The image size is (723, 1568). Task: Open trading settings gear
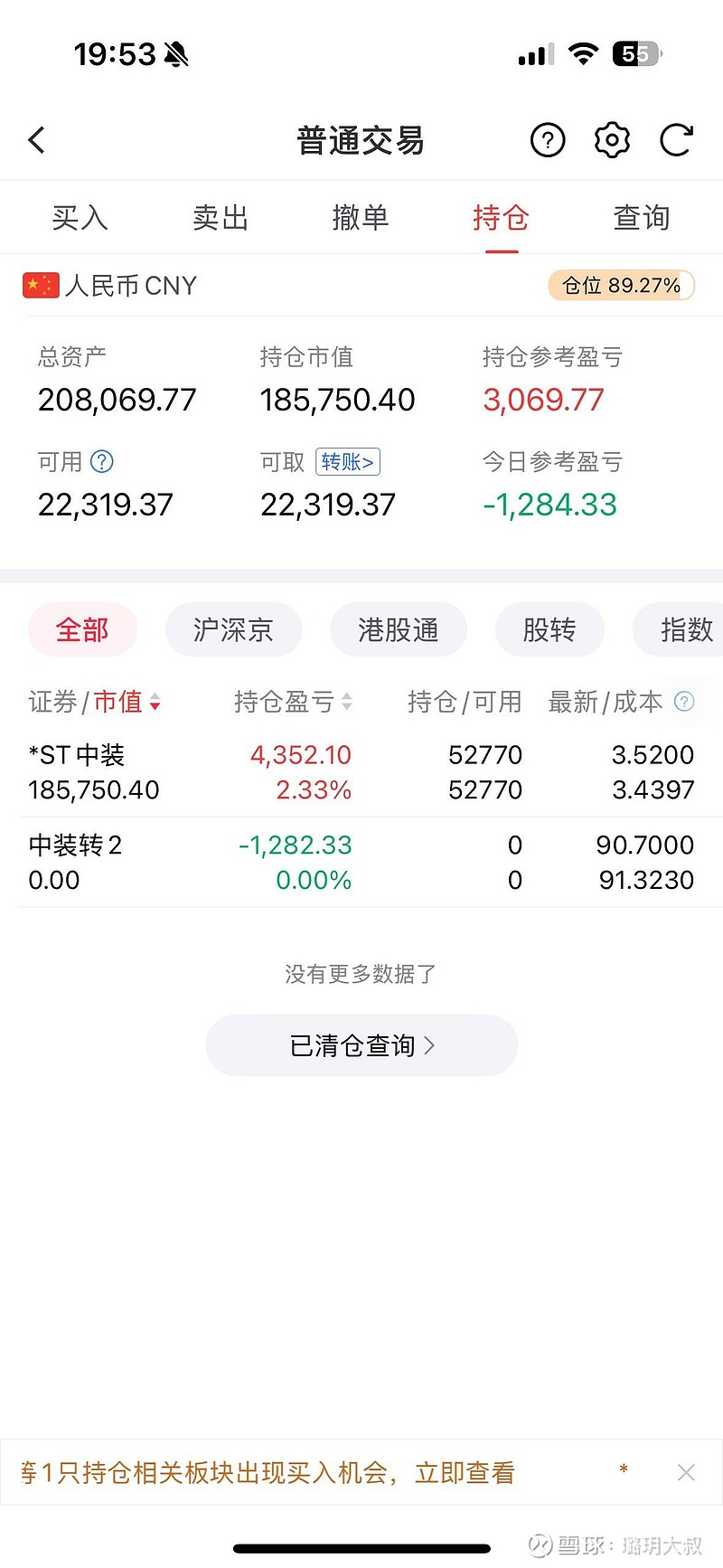click(612, 140)
